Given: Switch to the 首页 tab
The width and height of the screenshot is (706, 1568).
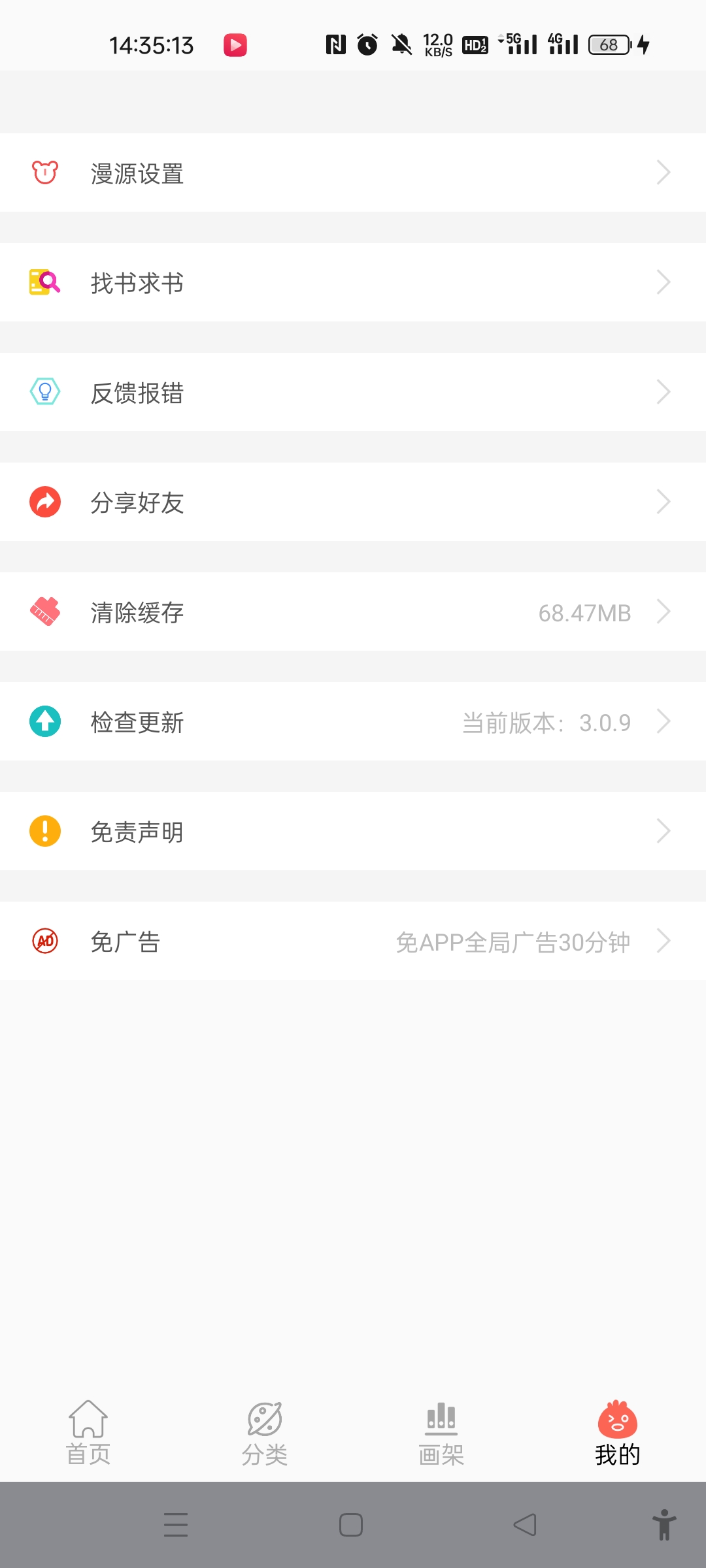Looking at the screenshot, I should [88, 1437].
